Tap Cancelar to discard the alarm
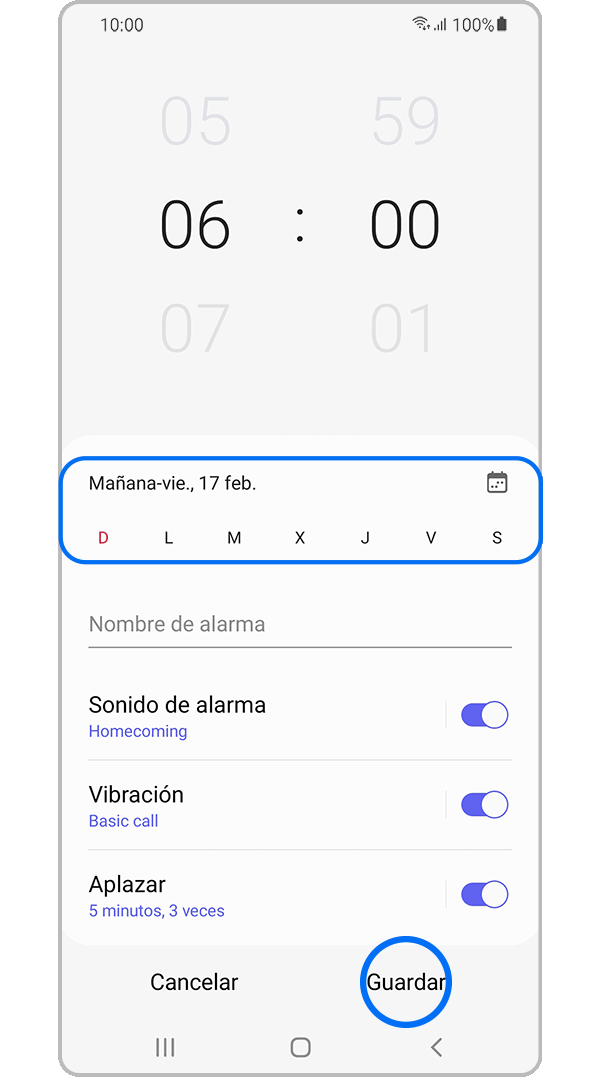Screen dimensions: 600x1077 194,982
